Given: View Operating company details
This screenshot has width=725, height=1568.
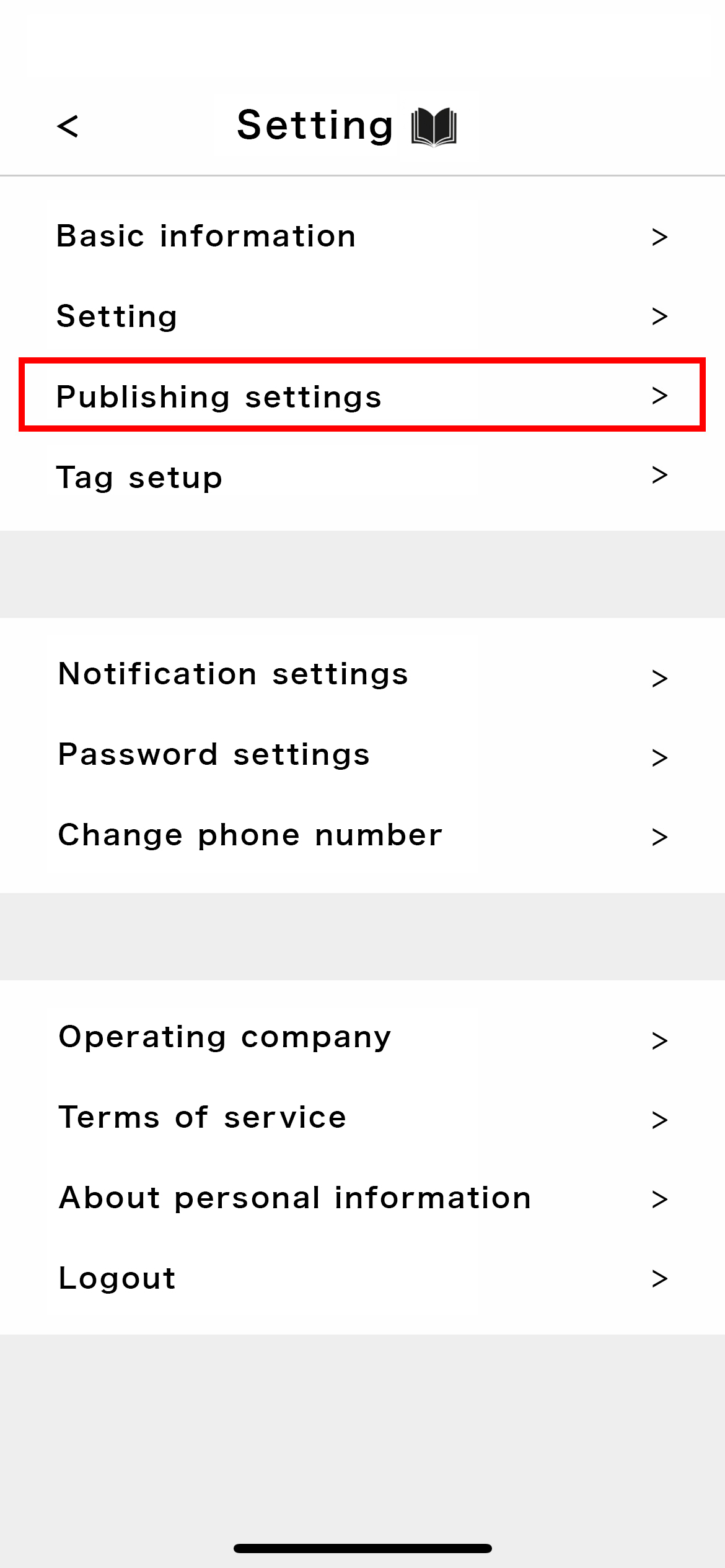Looking at the screenshot, I should pos(362,1038).
